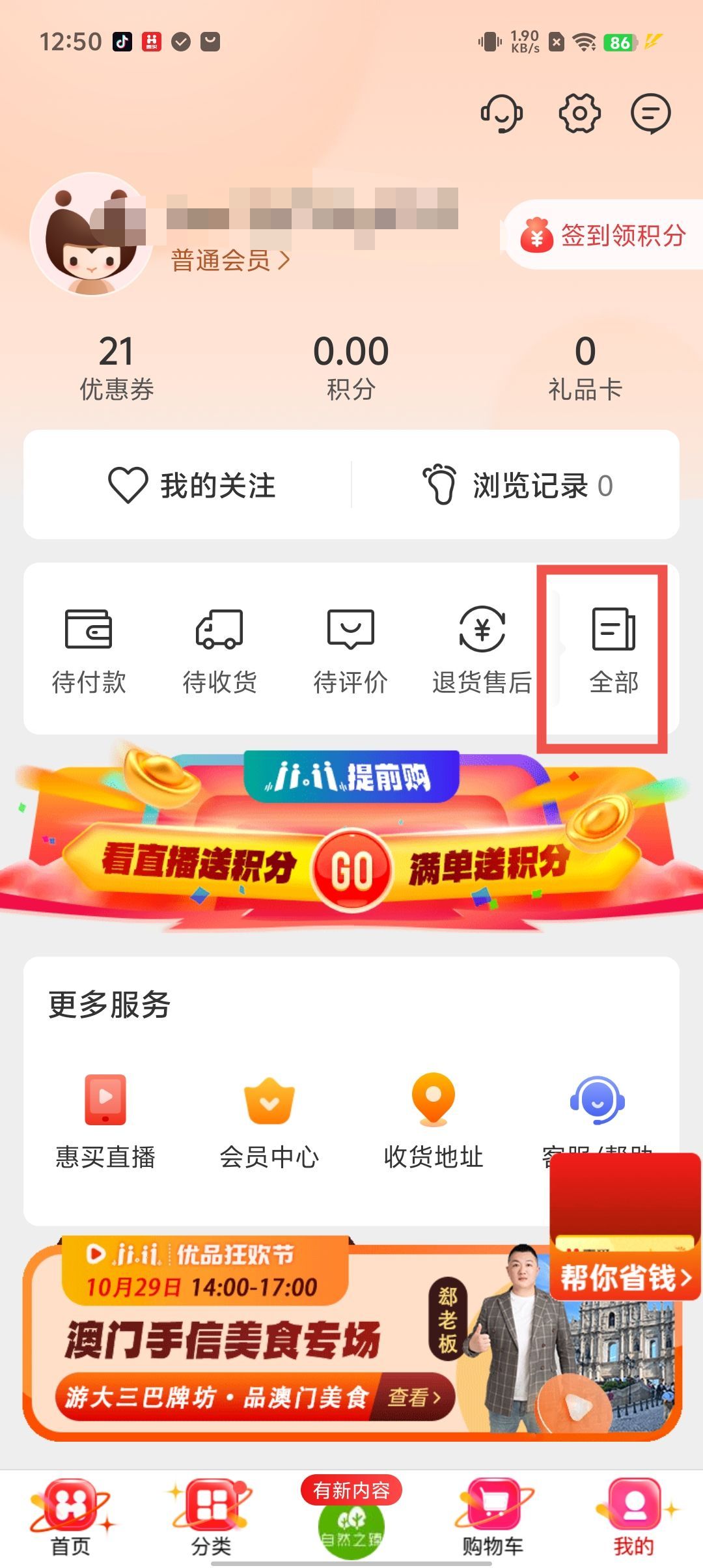Open 普通会员 membership level link
Viewport: 703px width, 1568px height.
click(229, 260)
